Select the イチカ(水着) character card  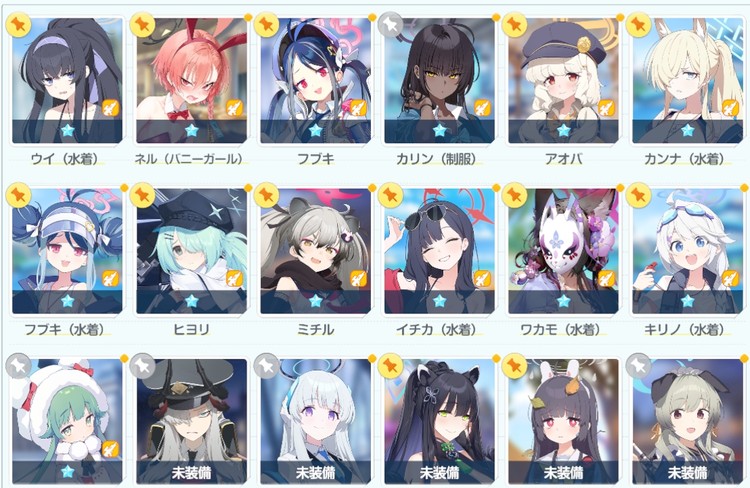coord(439,250)
